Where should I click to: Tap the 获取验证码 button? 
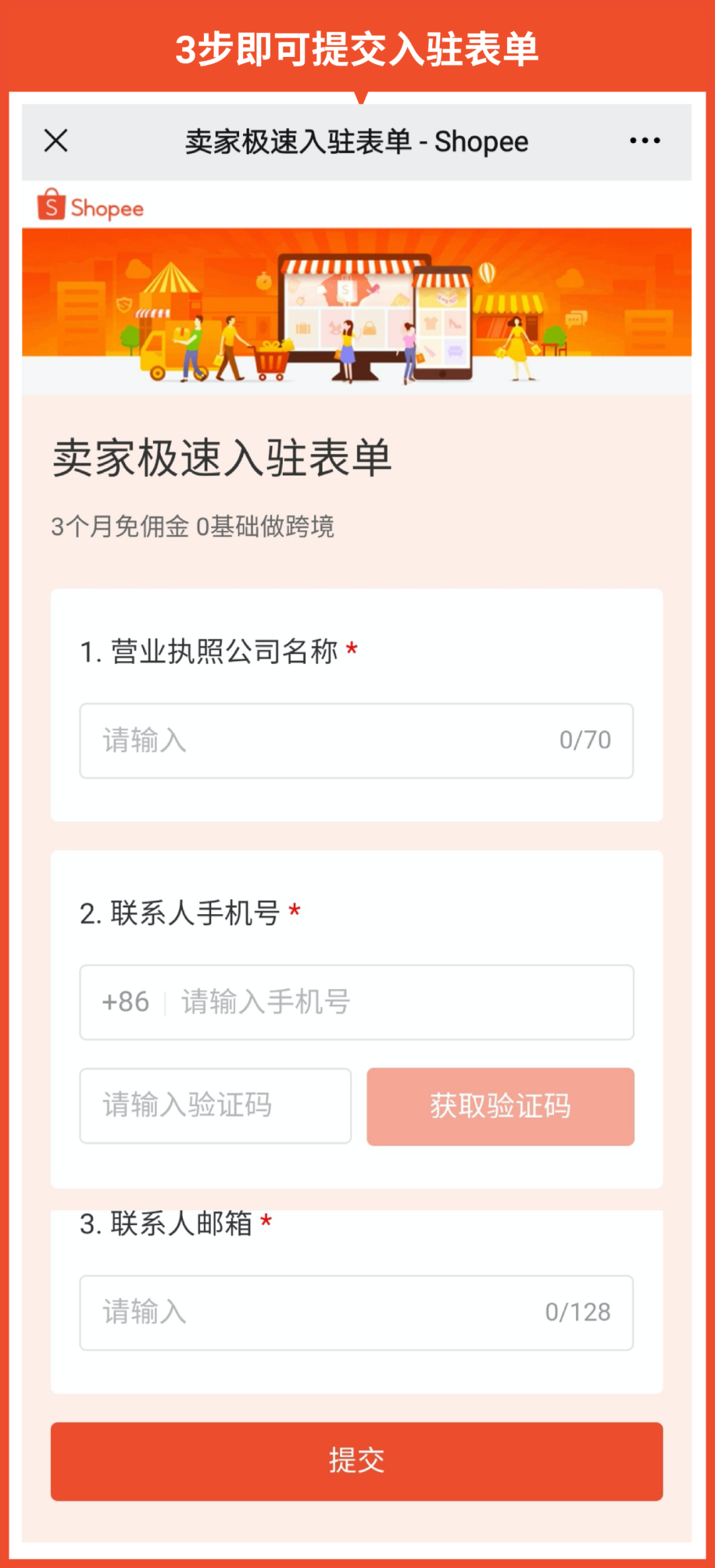[x=500, y=1106]
